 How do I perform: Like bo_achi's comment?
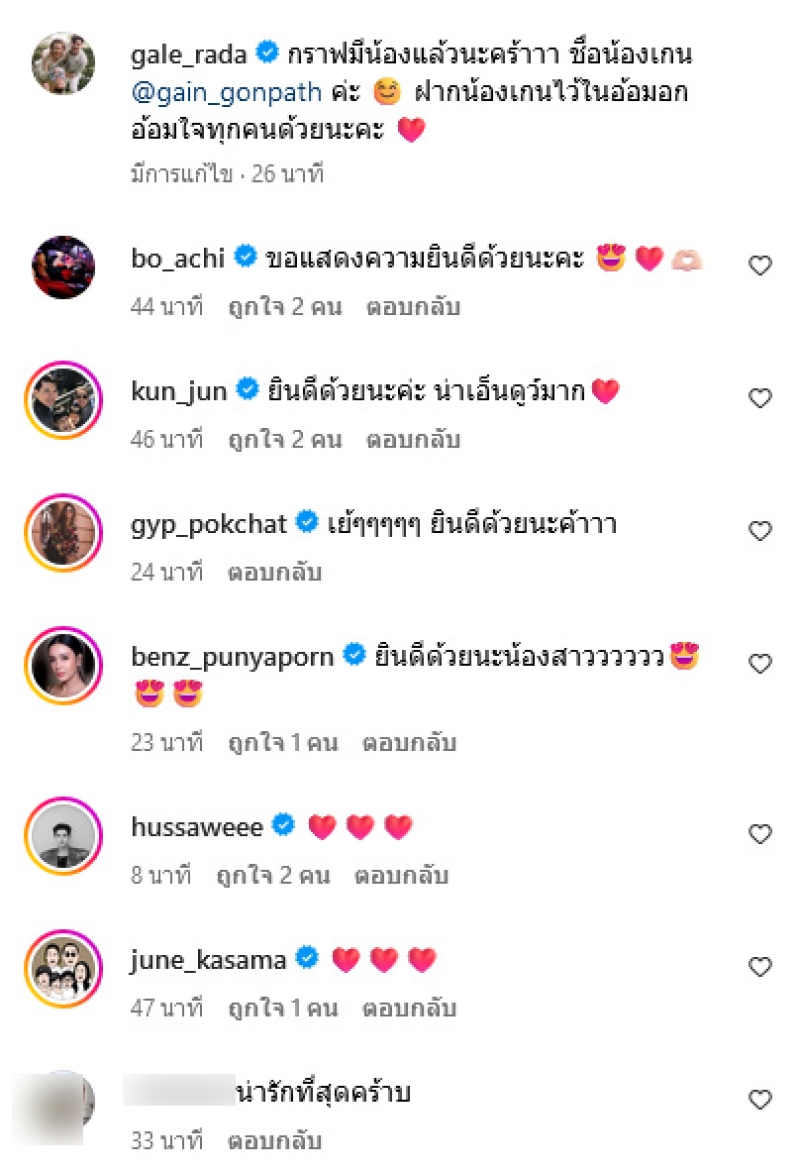[x=760, y=265]
